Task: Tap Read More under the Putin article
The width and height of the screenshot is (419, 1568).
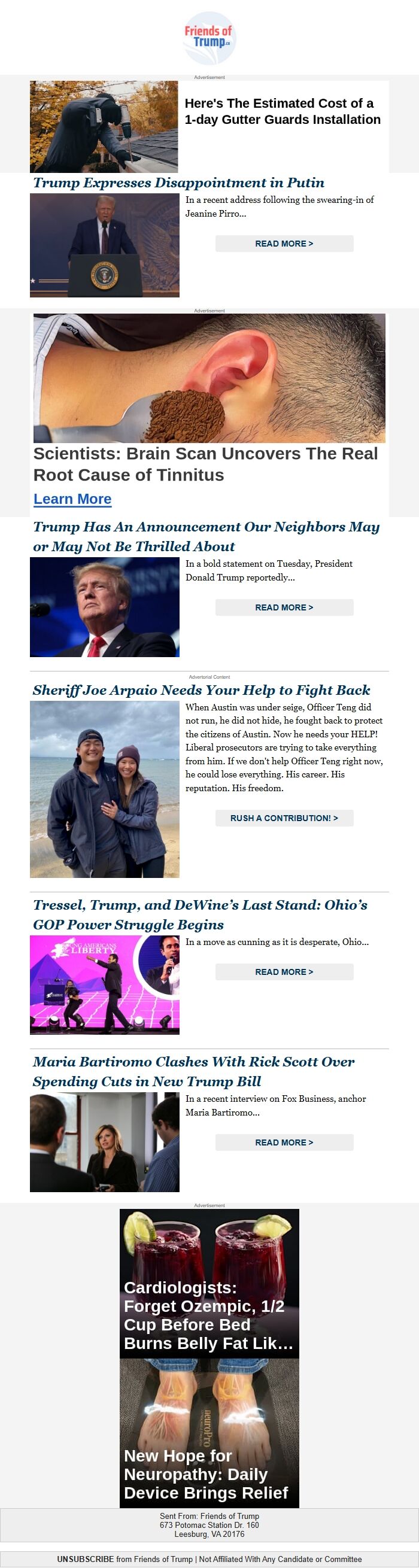Action: coord(284,244)
